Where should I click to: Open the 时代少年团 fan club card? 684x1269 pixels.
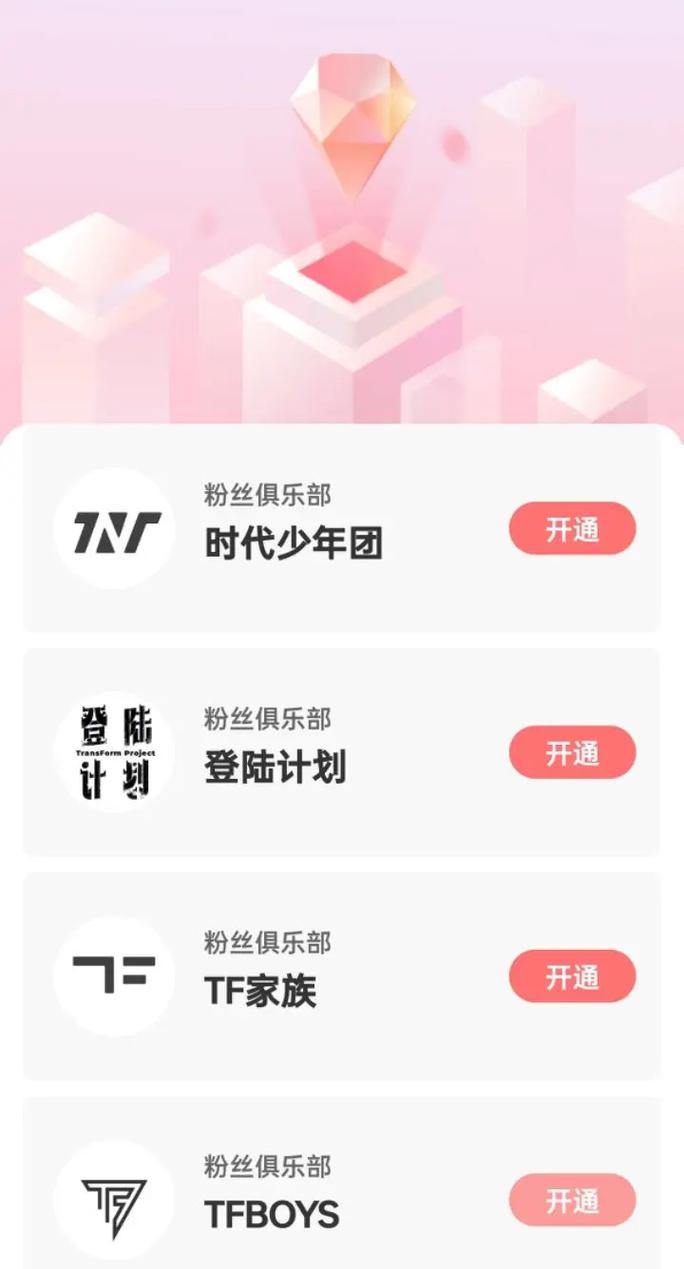(293, 530)
